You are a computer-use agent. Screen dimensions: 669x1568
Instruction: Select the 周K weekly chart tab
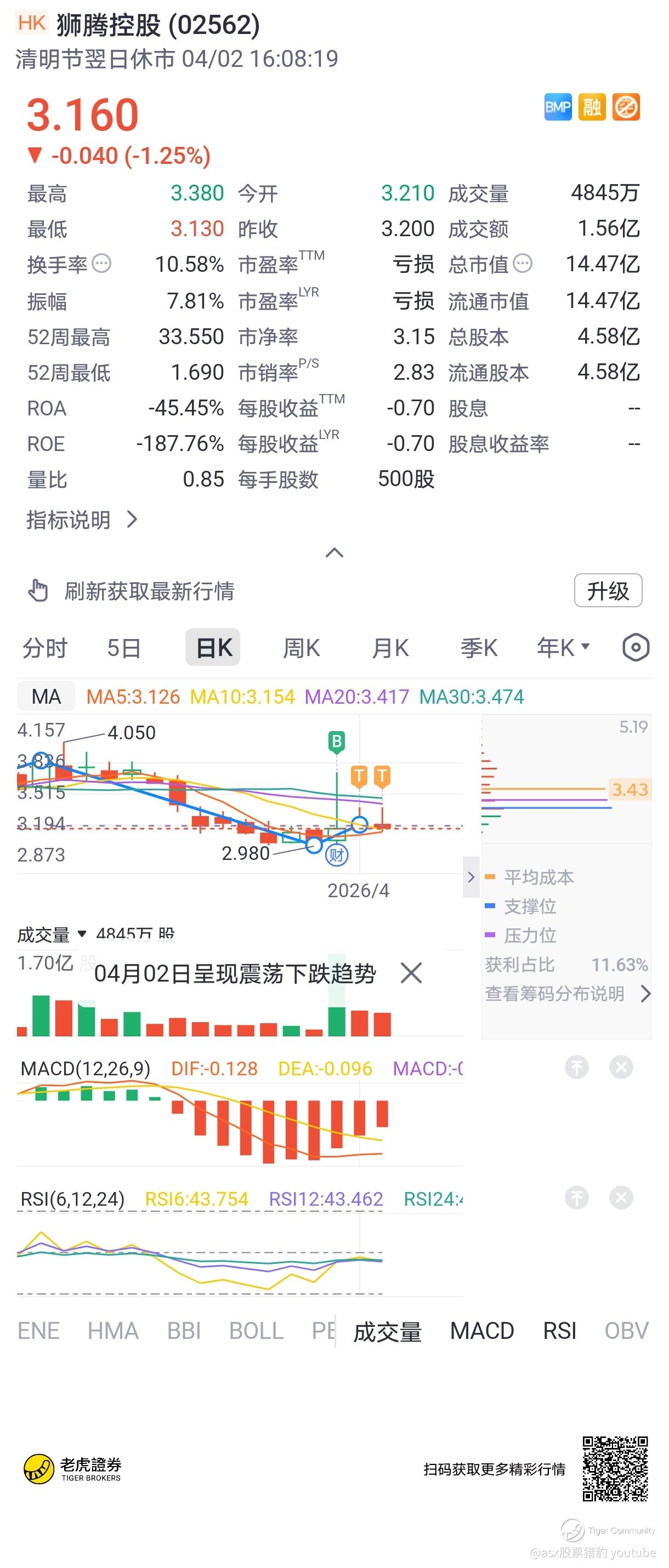[301, 648]
